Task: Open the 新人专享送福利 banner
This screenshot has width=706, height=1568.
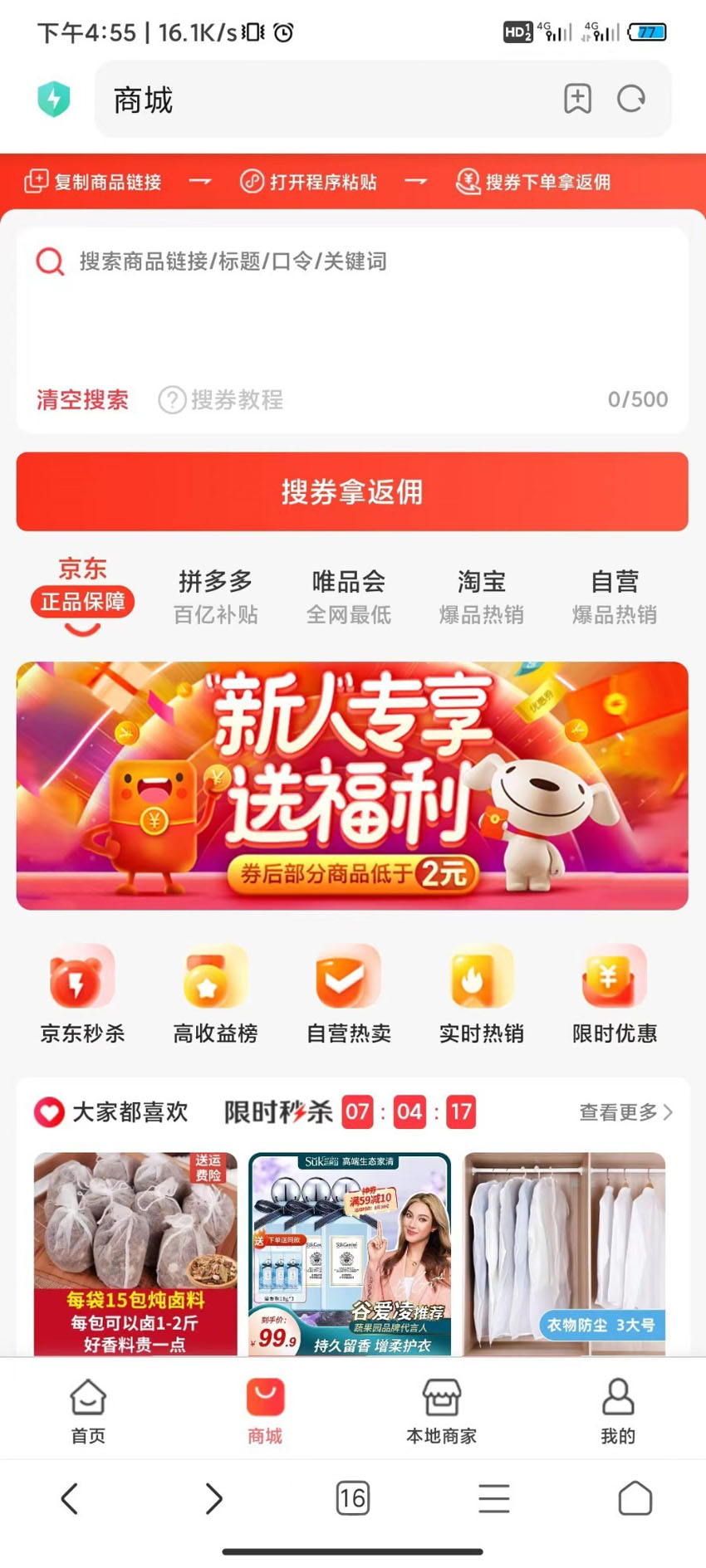Action: 352,785
